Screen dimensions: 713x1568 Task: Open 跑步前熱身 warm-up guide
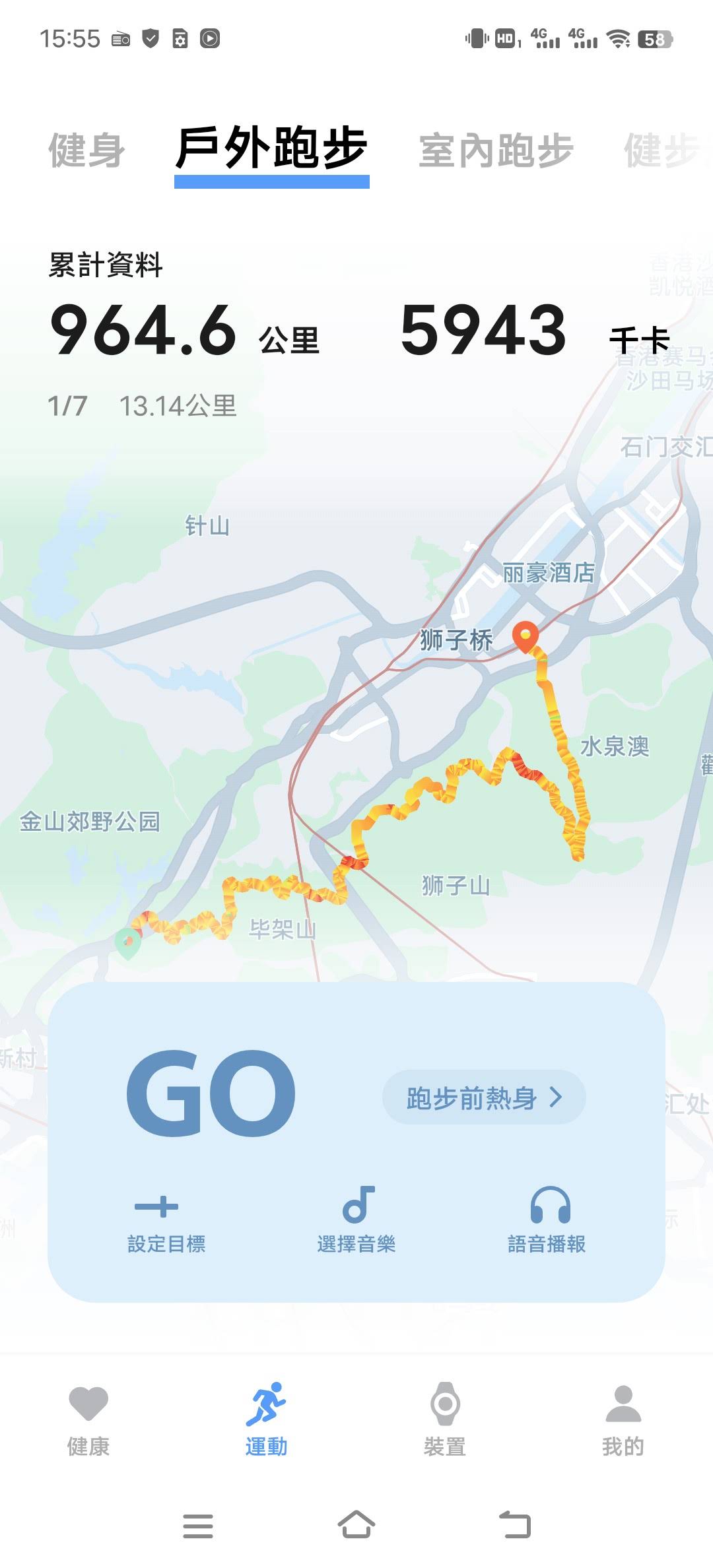(x=483, y=1098)
